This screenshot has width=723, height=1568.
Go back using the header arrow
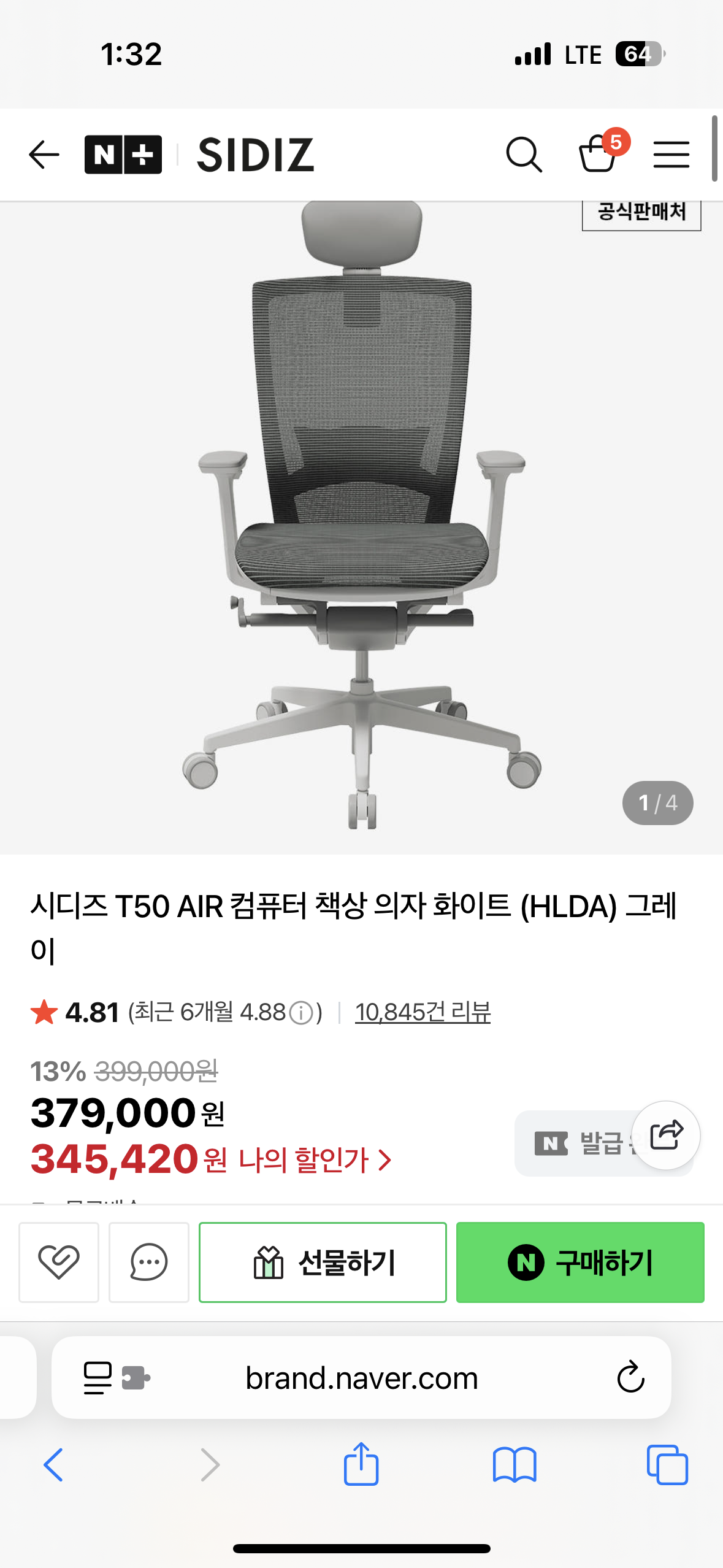click(44, 155)
